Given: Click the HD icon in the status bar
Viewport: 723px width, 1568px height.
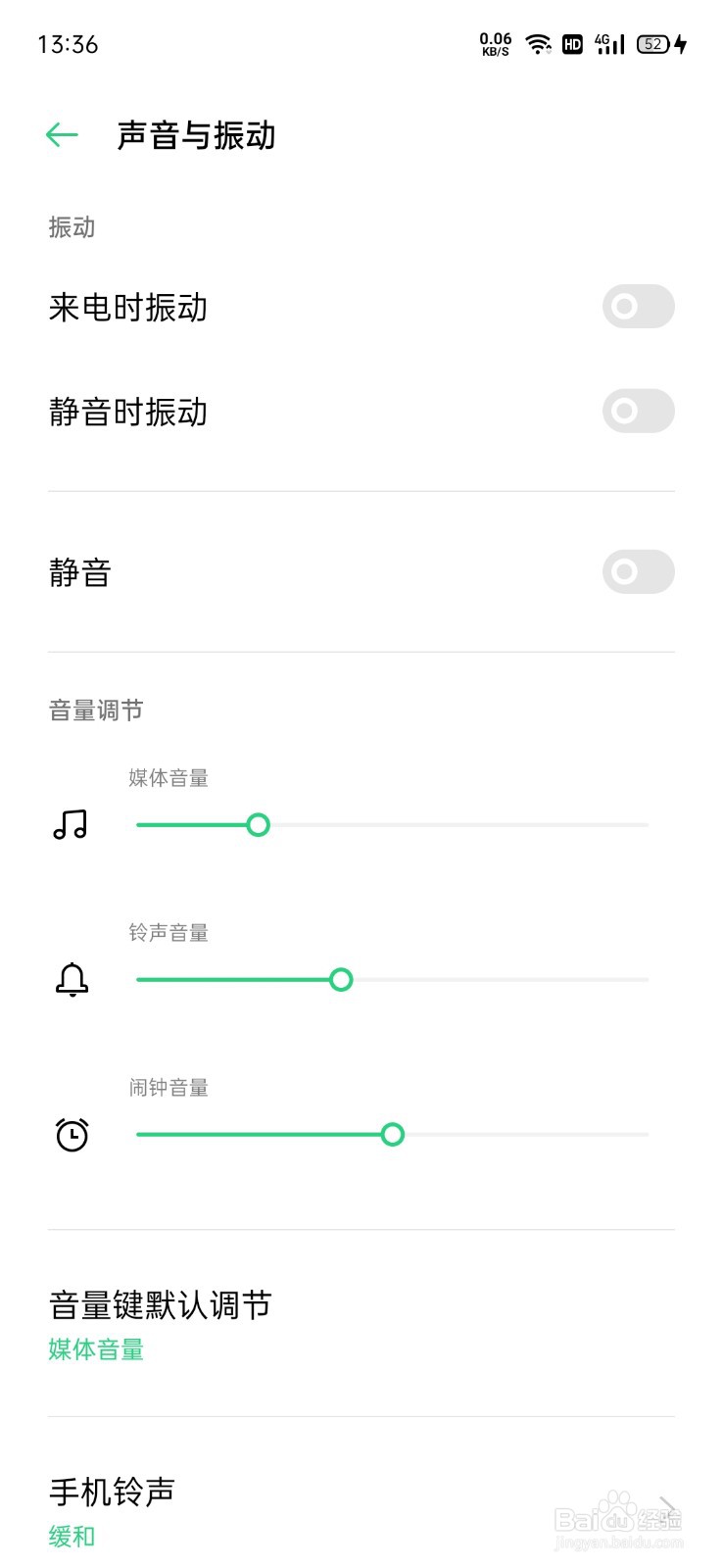Looking at the screenshot, I should (x=572, y=43).
